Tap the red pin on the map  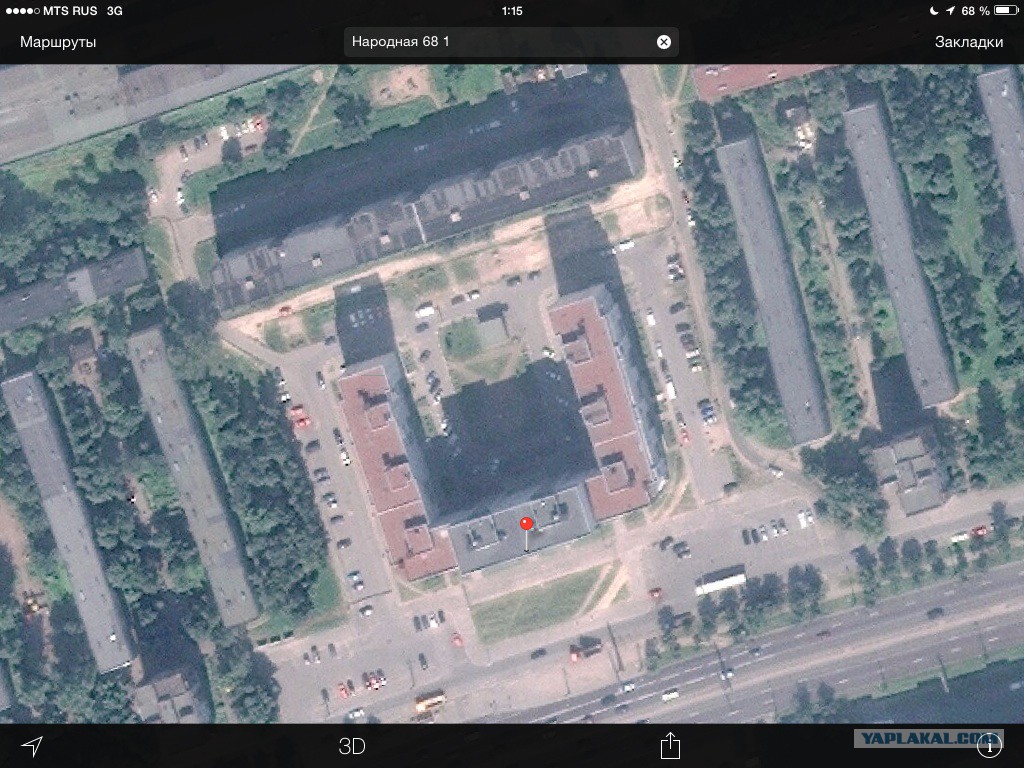(526, 524)
